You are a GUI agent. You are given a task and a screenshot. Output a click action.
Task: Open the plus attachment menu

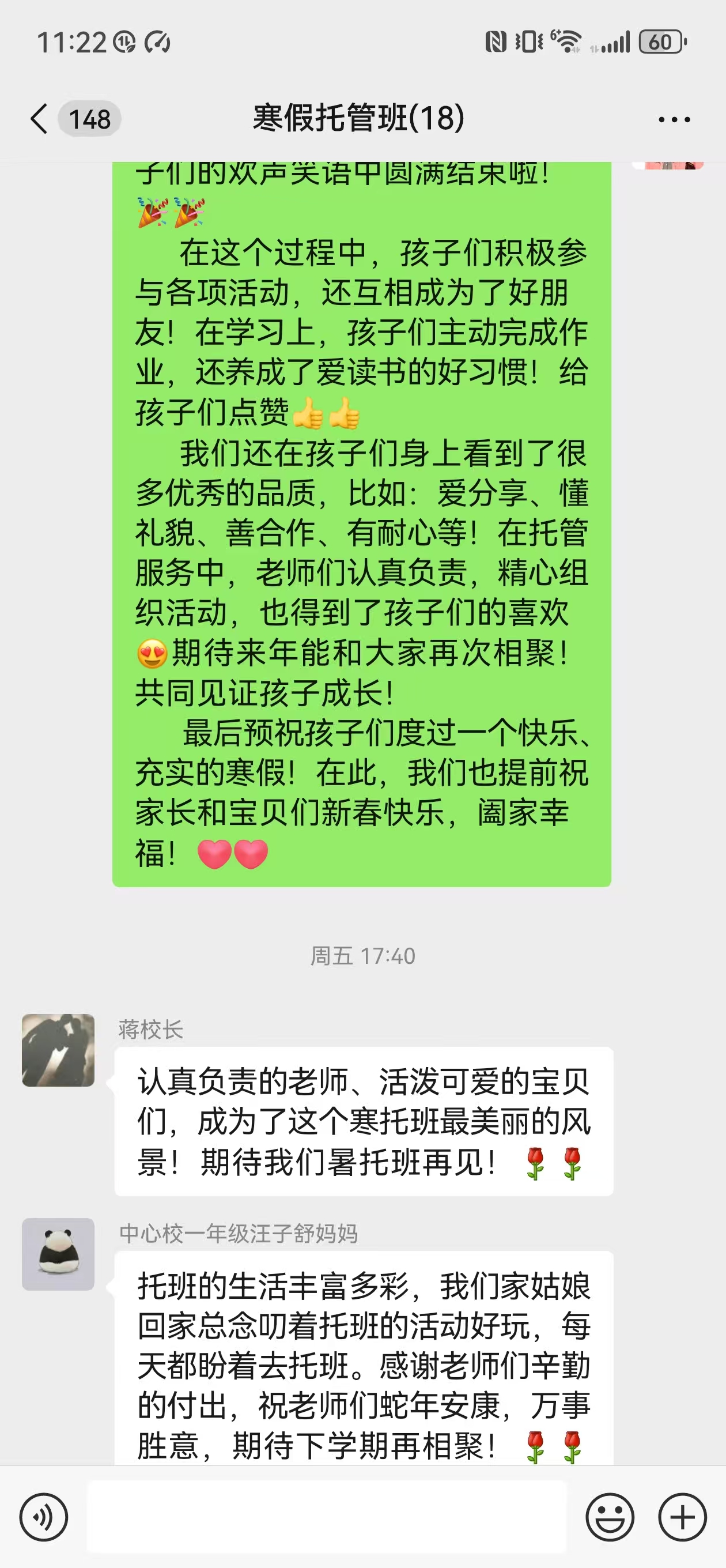(682, 1517)
